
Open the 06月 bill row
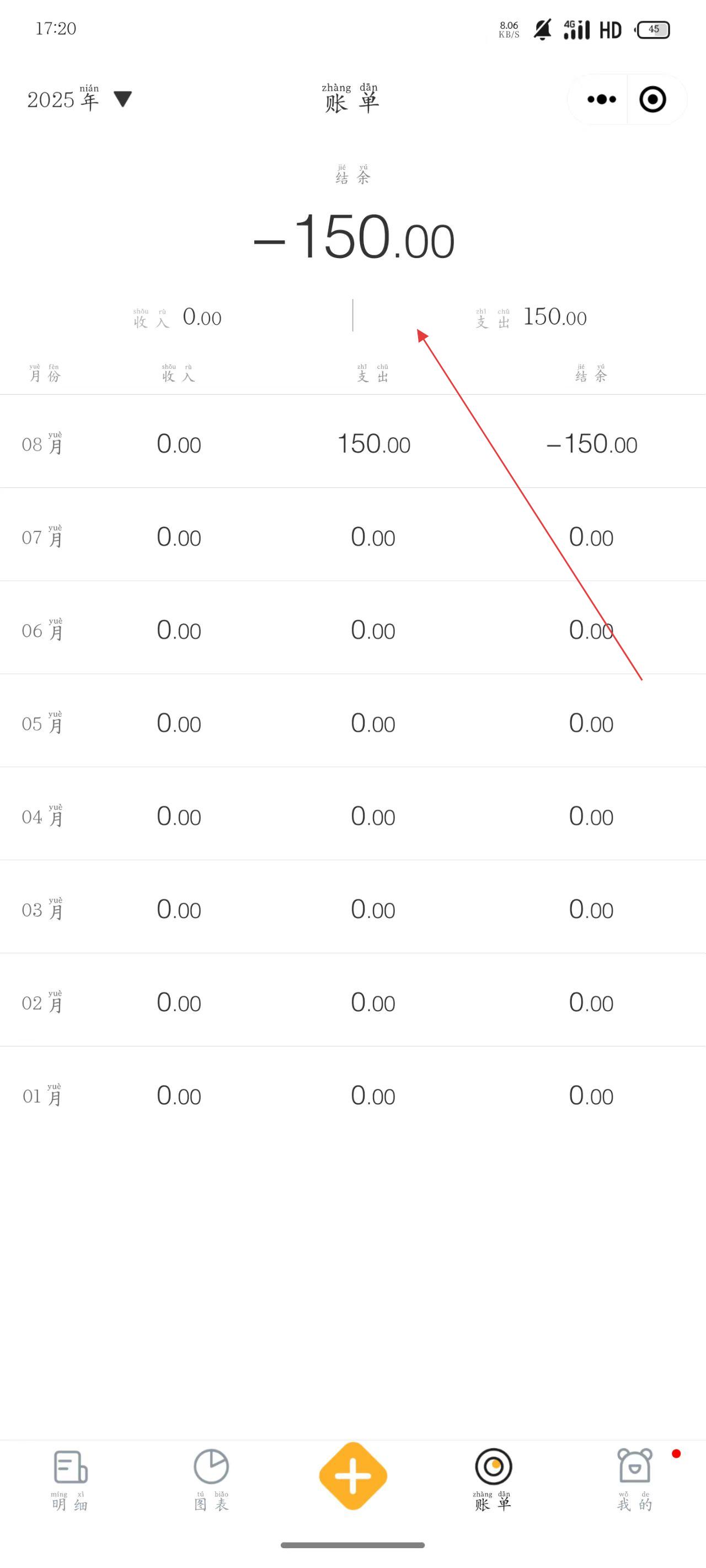352,627
